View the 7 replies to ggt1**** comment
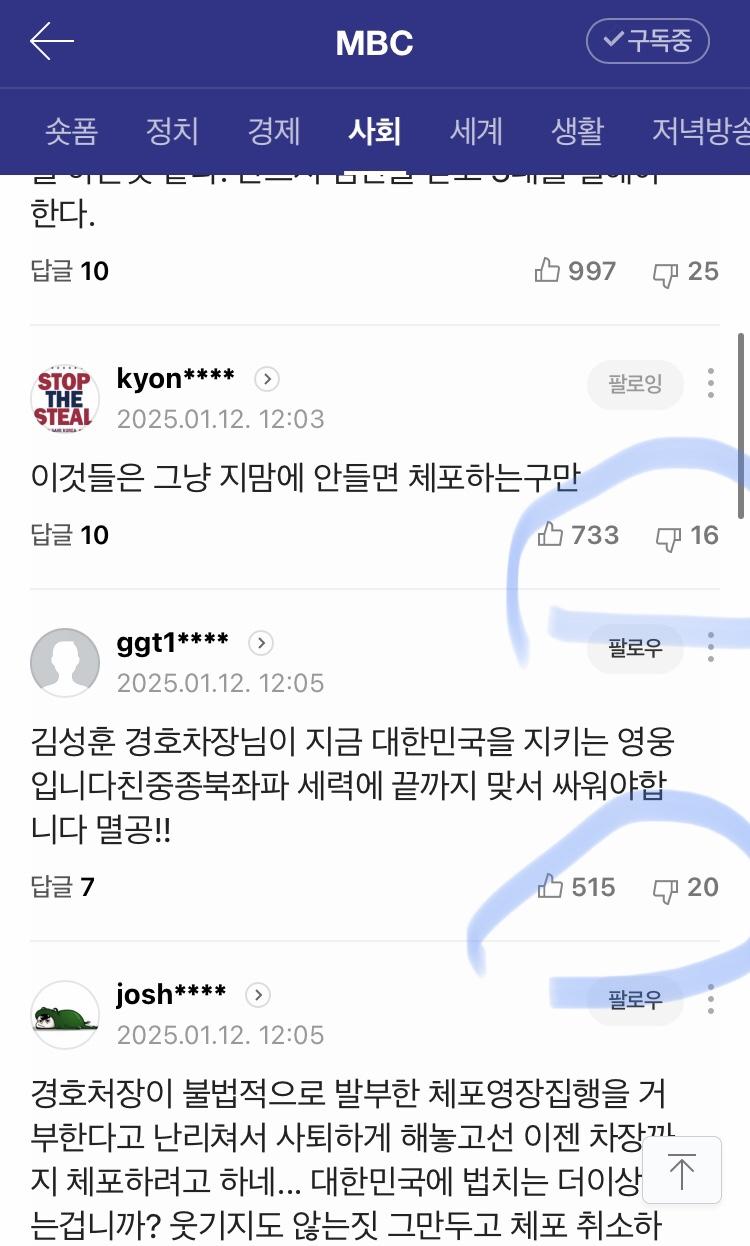The width and height of the screenshot is (750, 1246). pyautogui.click(x=63, y=887)
